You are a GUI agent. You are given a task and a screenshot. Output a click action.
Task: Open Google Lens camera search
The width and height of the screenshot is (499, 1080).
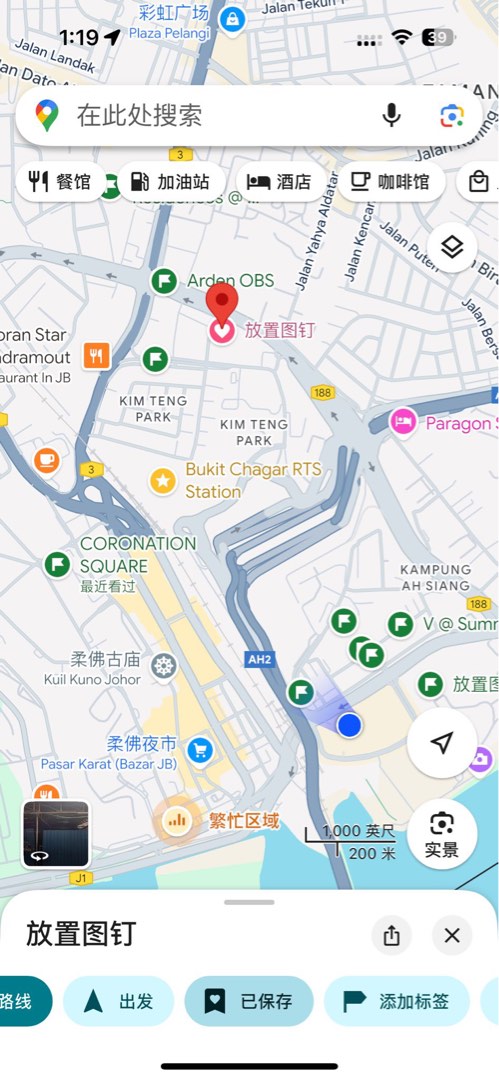pos(452,115)
